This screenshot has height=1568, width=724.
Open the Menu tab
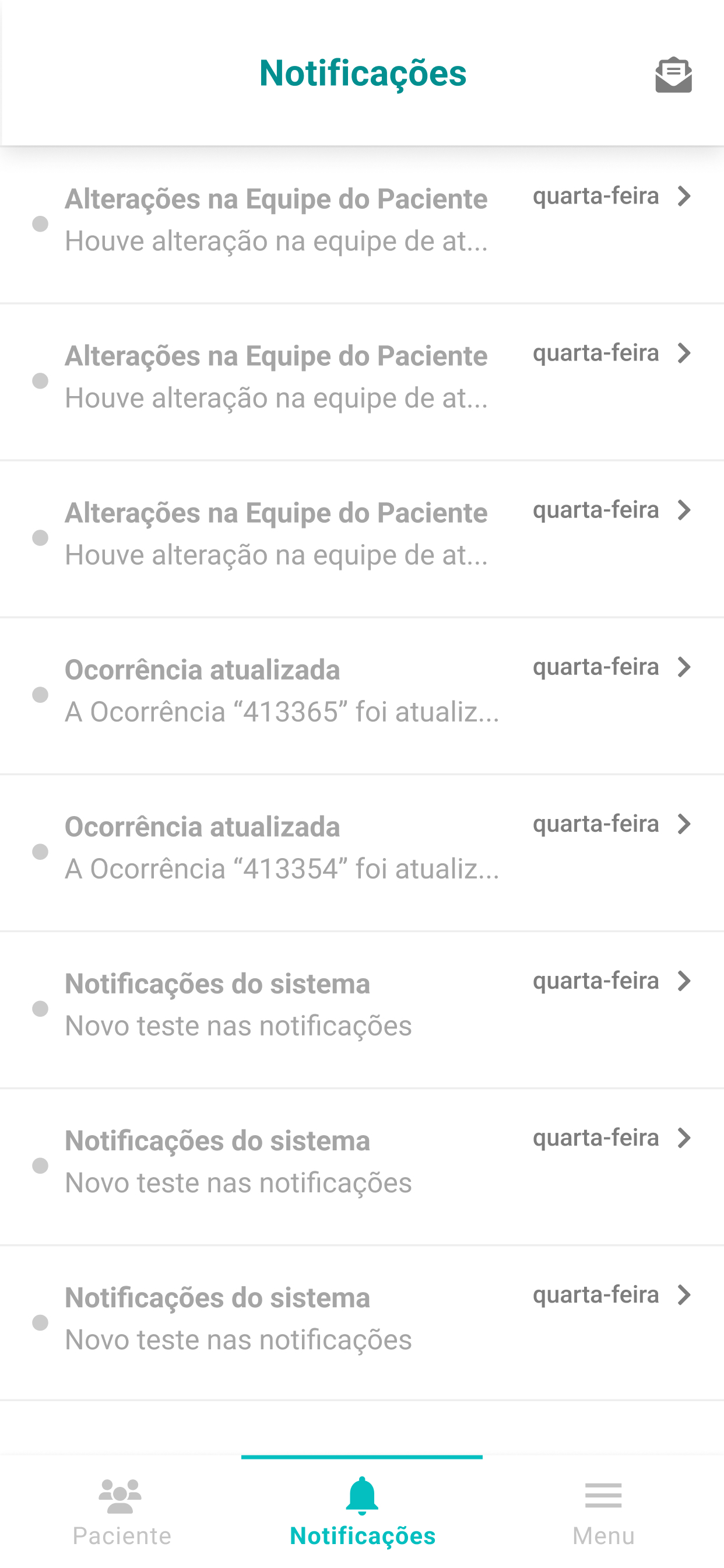pyautogui.click(x=603, y=1511)
